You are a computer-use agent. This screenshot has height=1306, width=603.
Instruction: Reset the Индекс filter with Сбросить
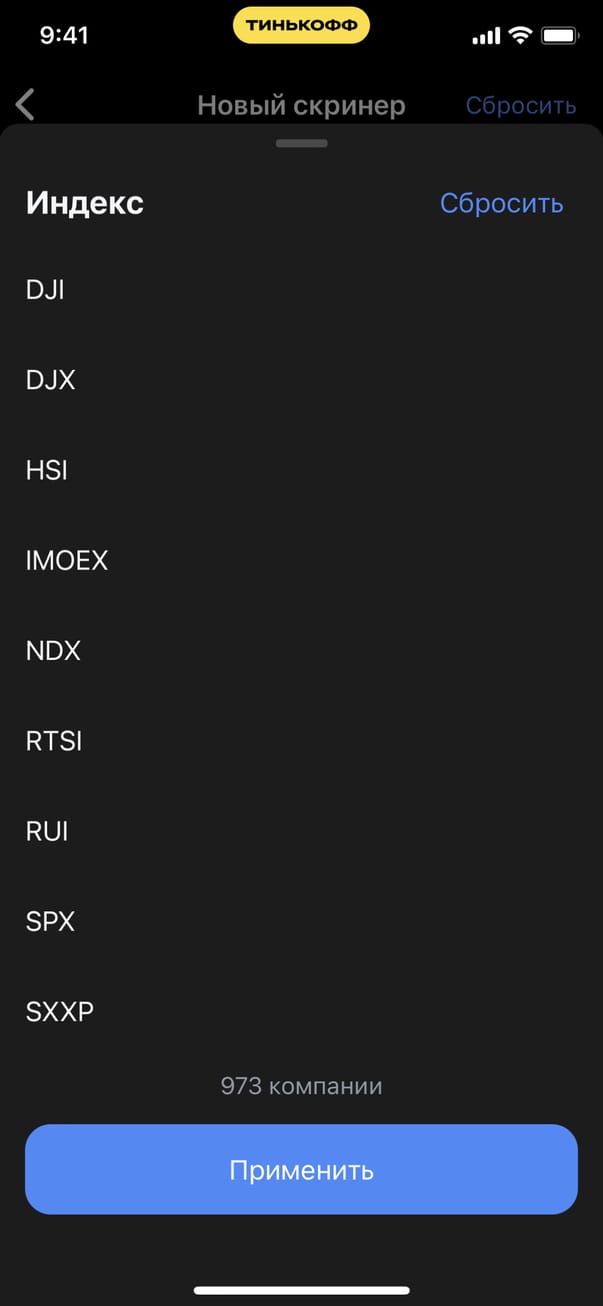(501, 203)
